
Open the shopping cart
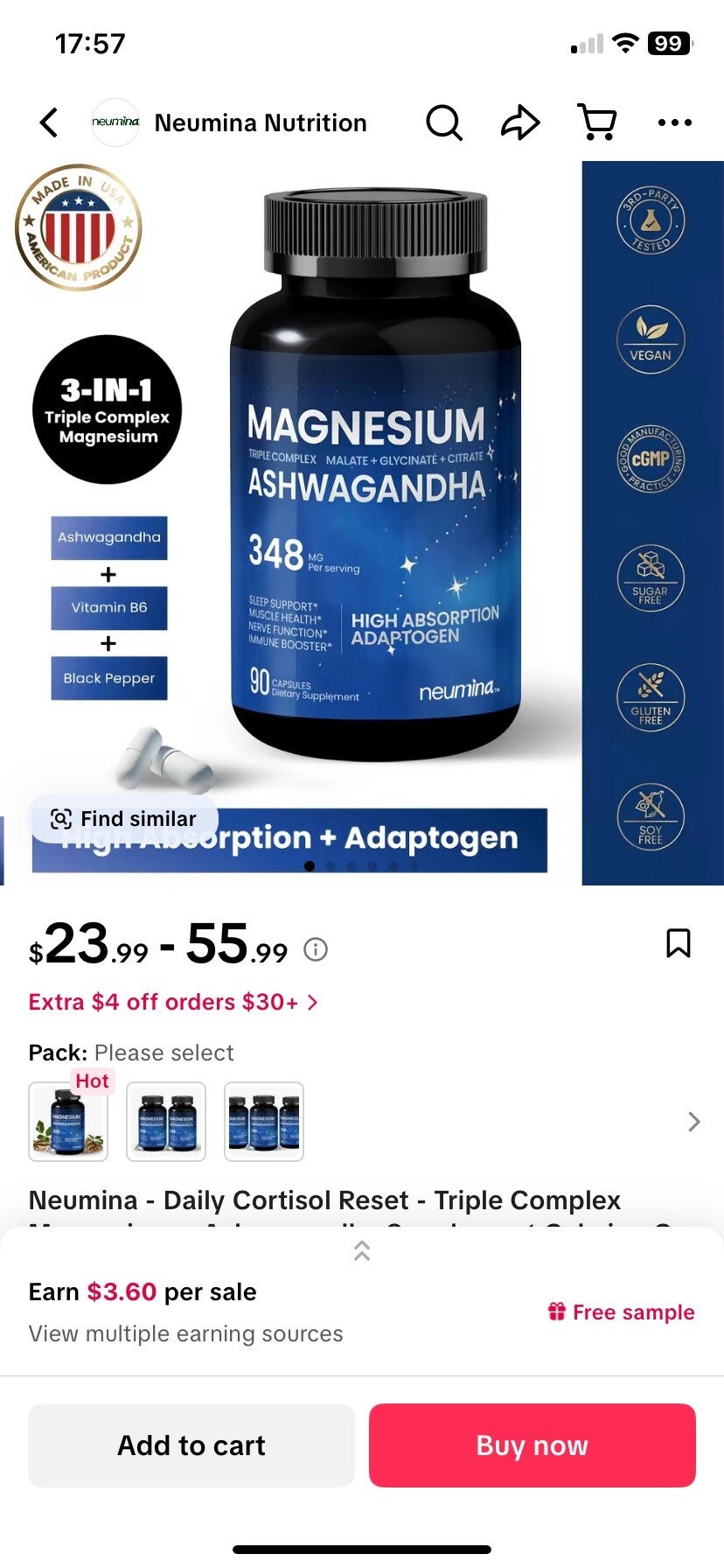click(597, 122)
